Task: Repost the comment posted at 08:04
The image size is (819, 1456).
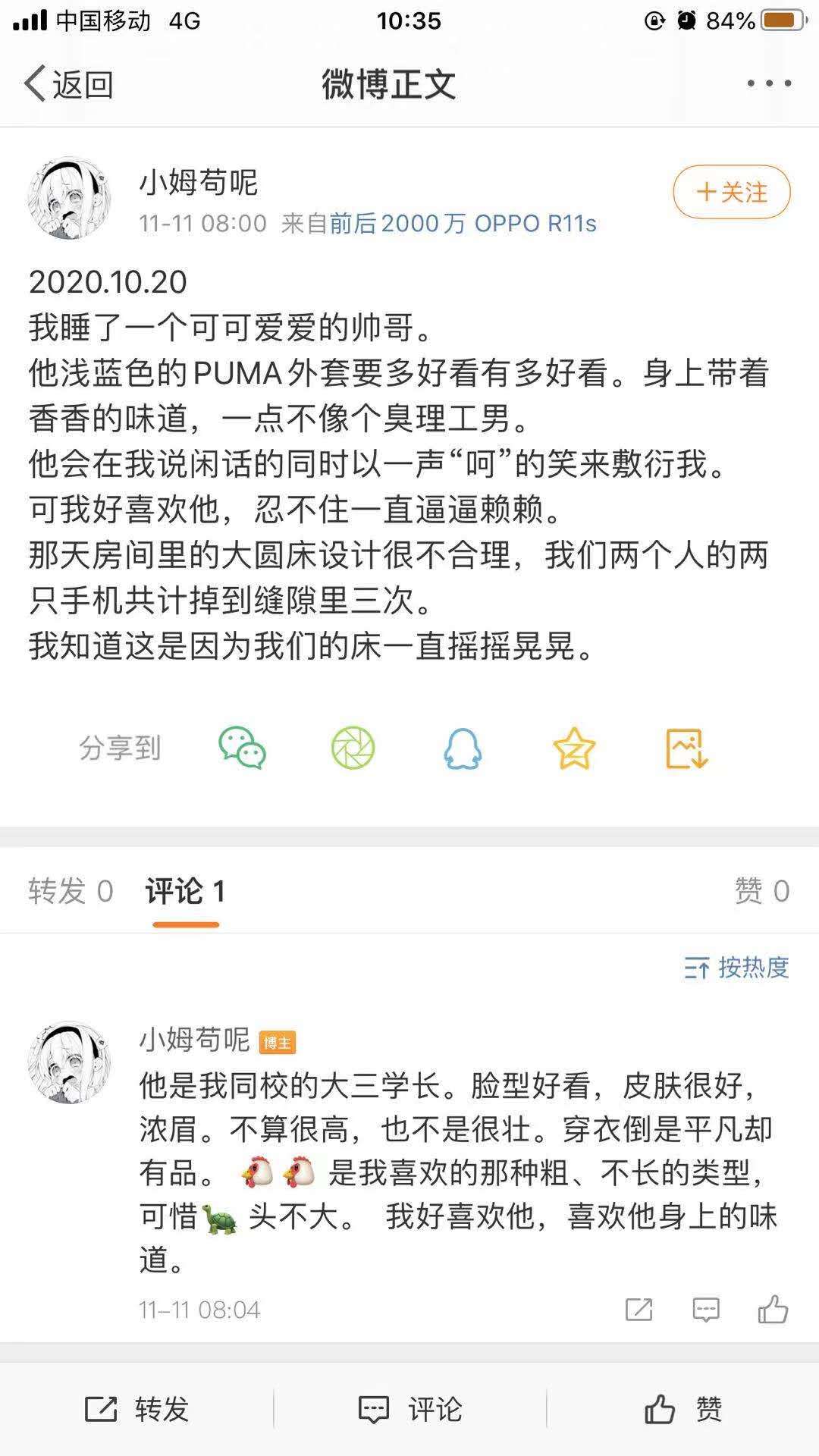Action: point(639,1310)
